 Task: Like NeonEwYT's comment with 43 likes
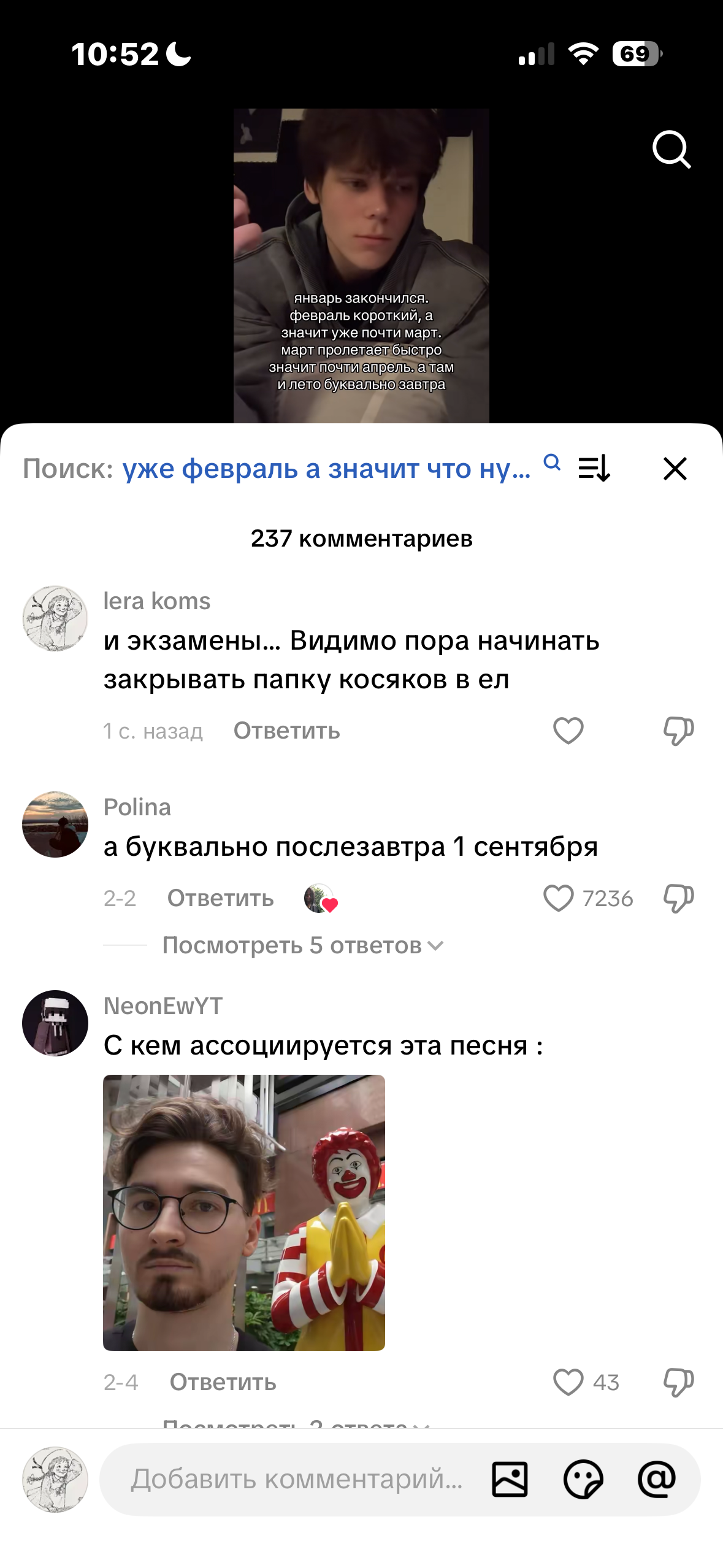(x=568, y=1382)
